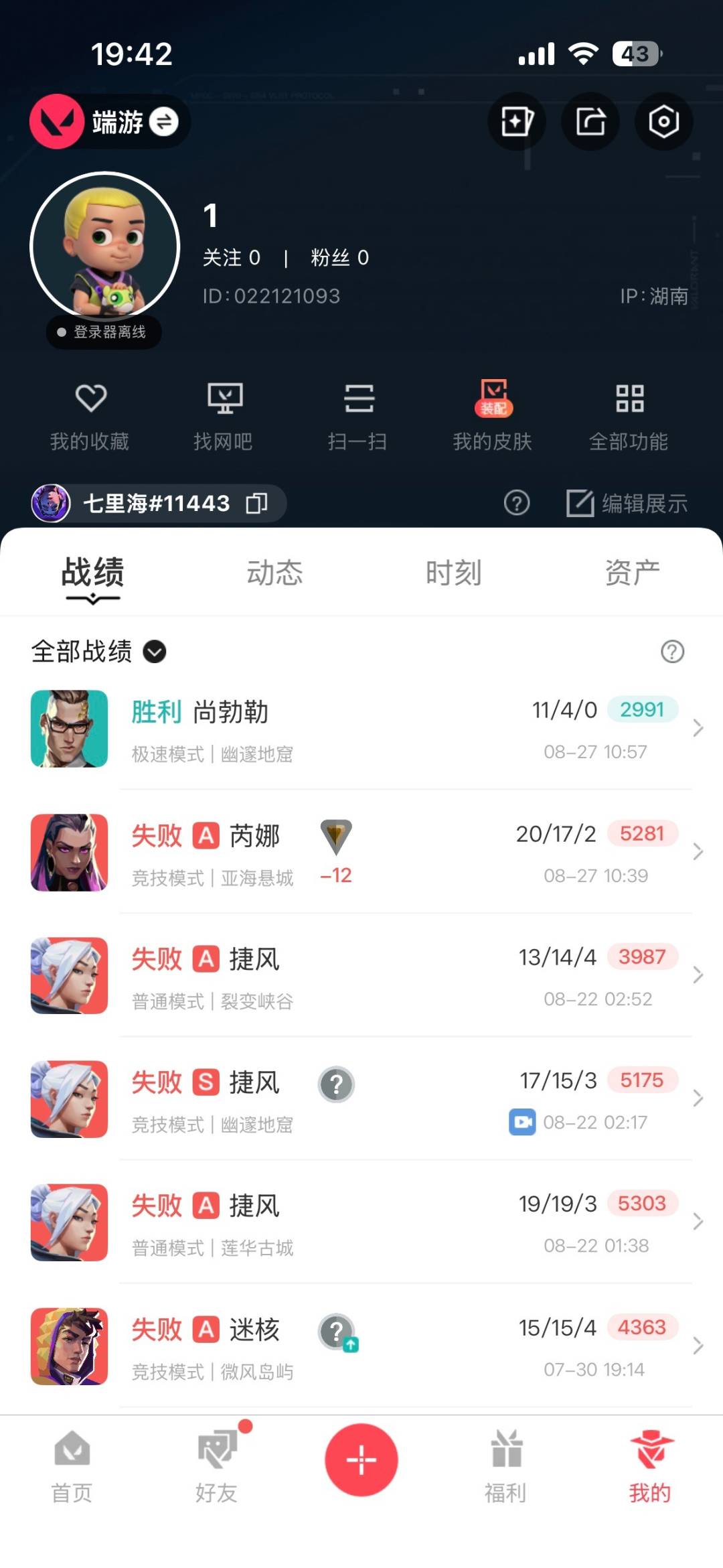Tap 编辑展示 to edit display
723x1568 pixels.
627,503
